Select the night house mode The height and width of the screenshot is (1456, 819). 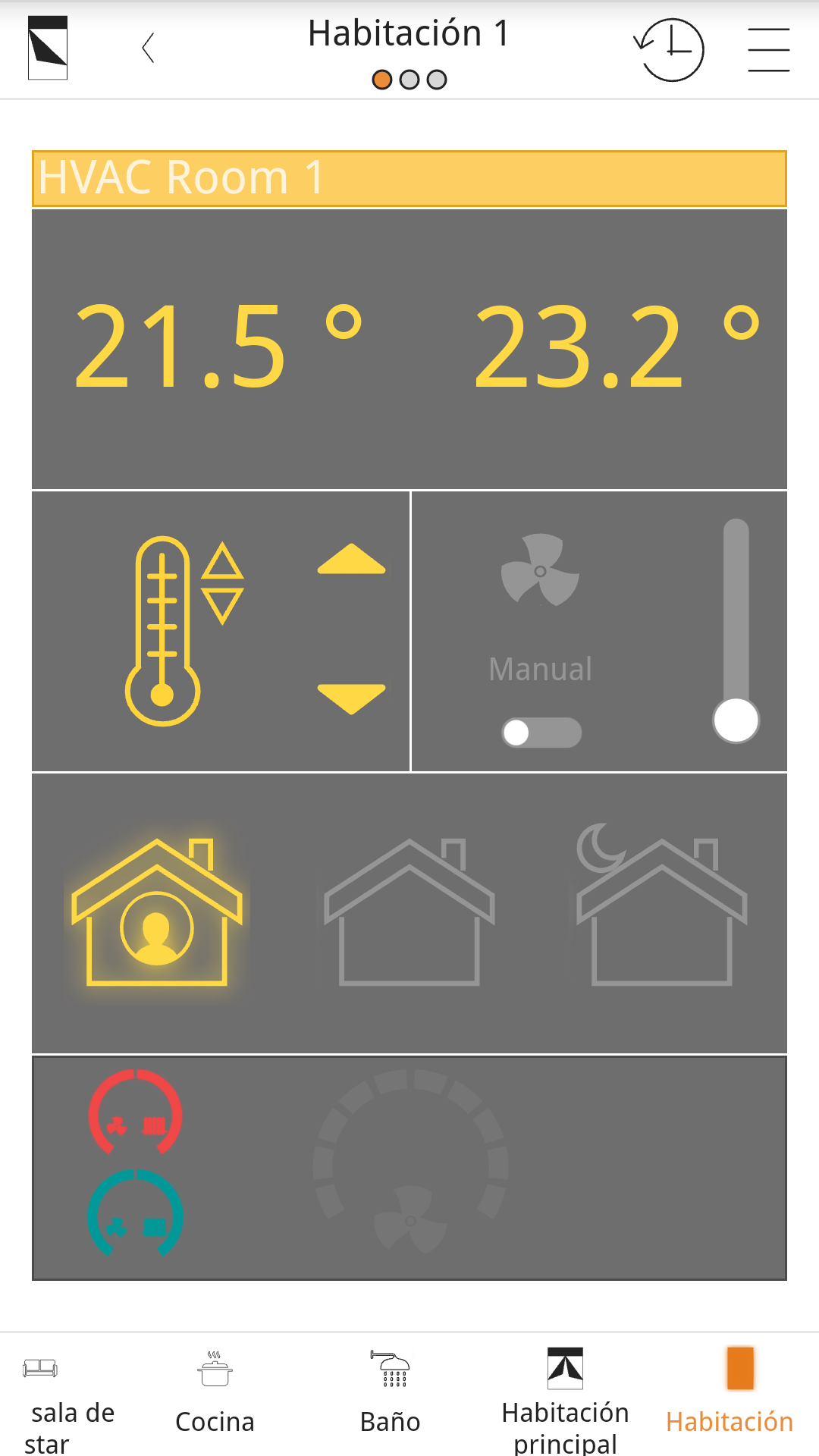[x=661, y=908]
